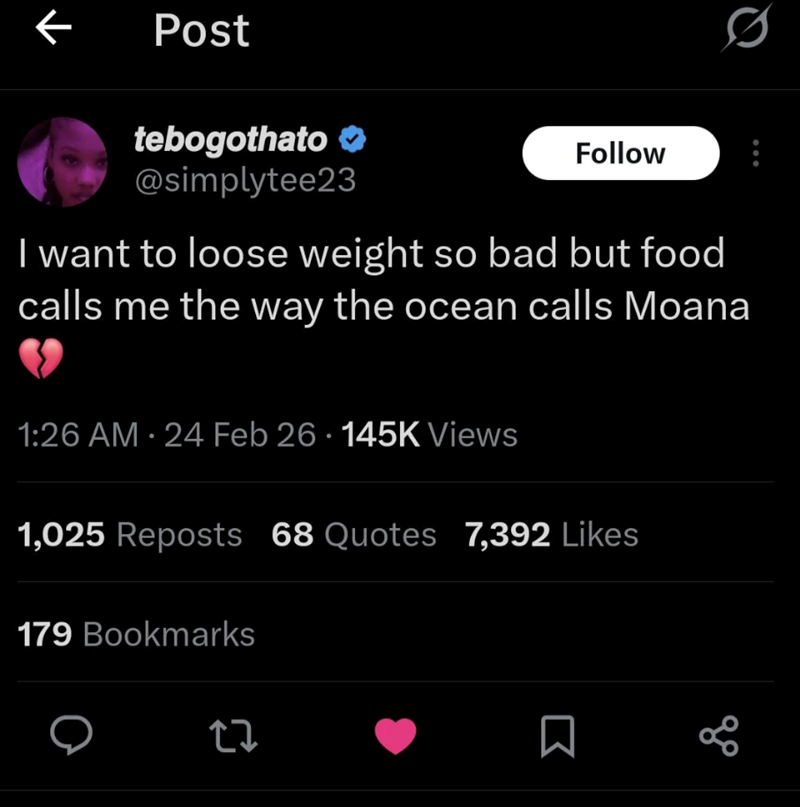This screenshot has width=800, height=807.
Task: Follow the account simplytee23
Action: (x=620, y=152)
